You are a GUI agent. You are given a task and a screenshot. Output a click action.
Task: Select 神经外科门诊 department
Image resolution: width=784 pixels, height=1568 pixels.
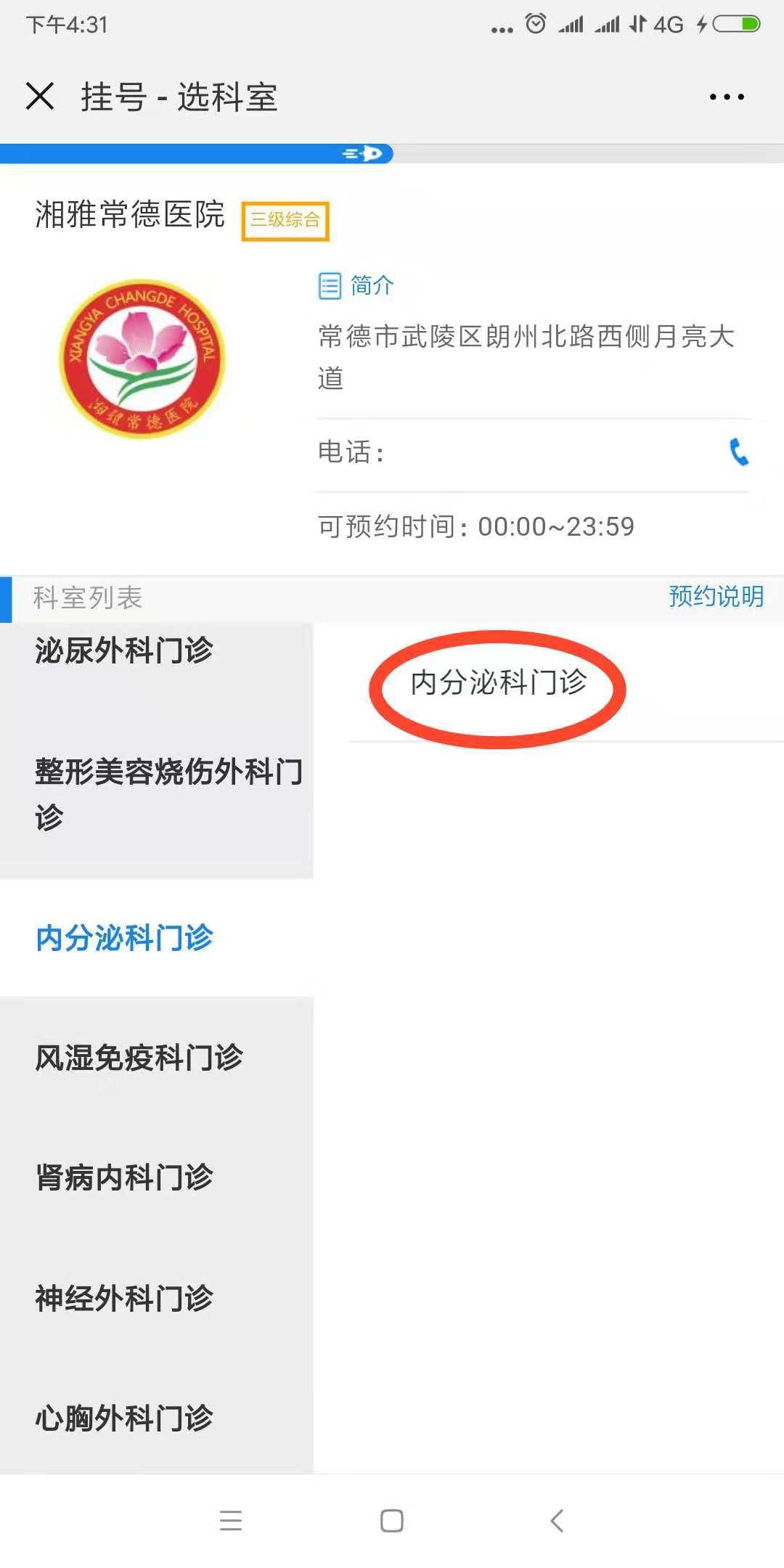[x=124, y=1298]
